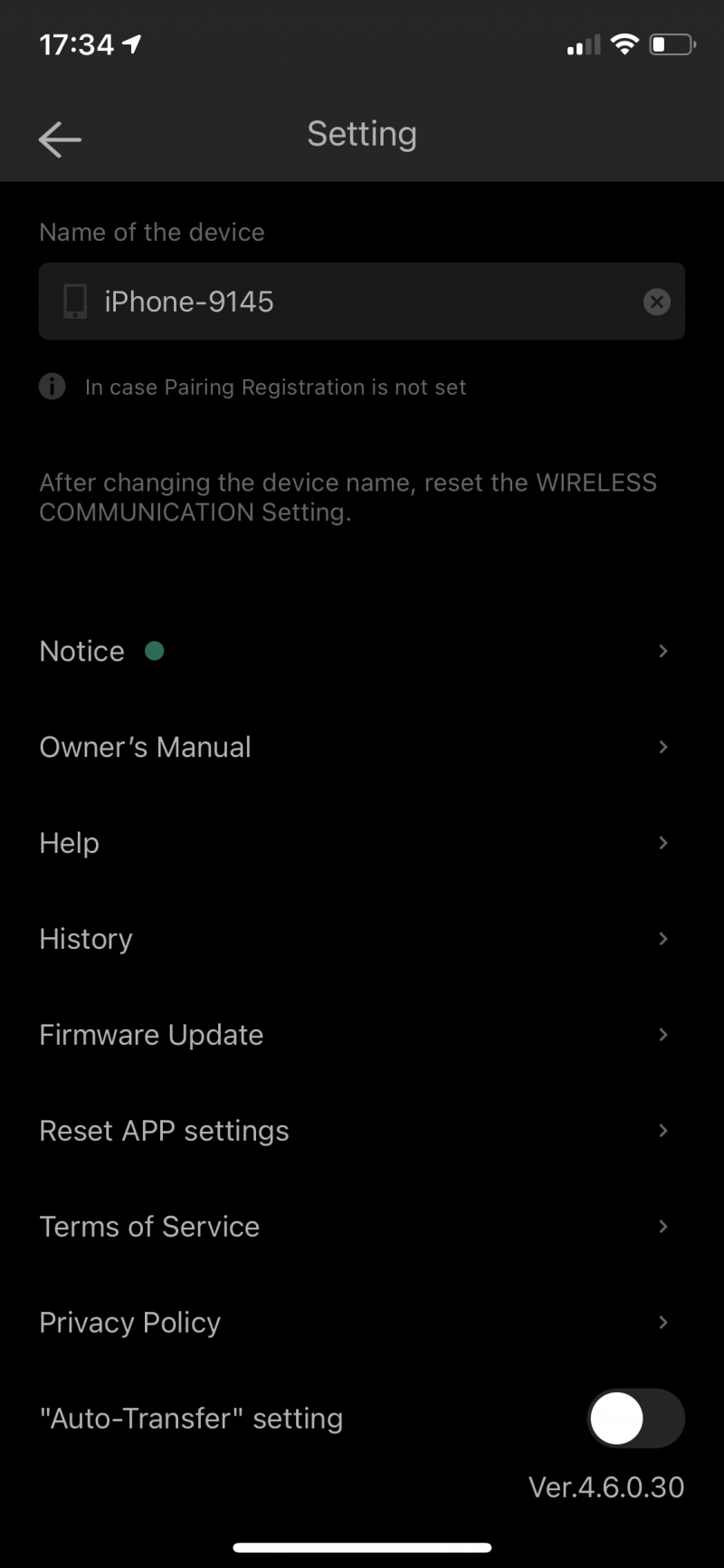Open History via its chevron arrow
Image resolution: width=724 pixels, height=1568 pixels.
[x=663, y=939]
